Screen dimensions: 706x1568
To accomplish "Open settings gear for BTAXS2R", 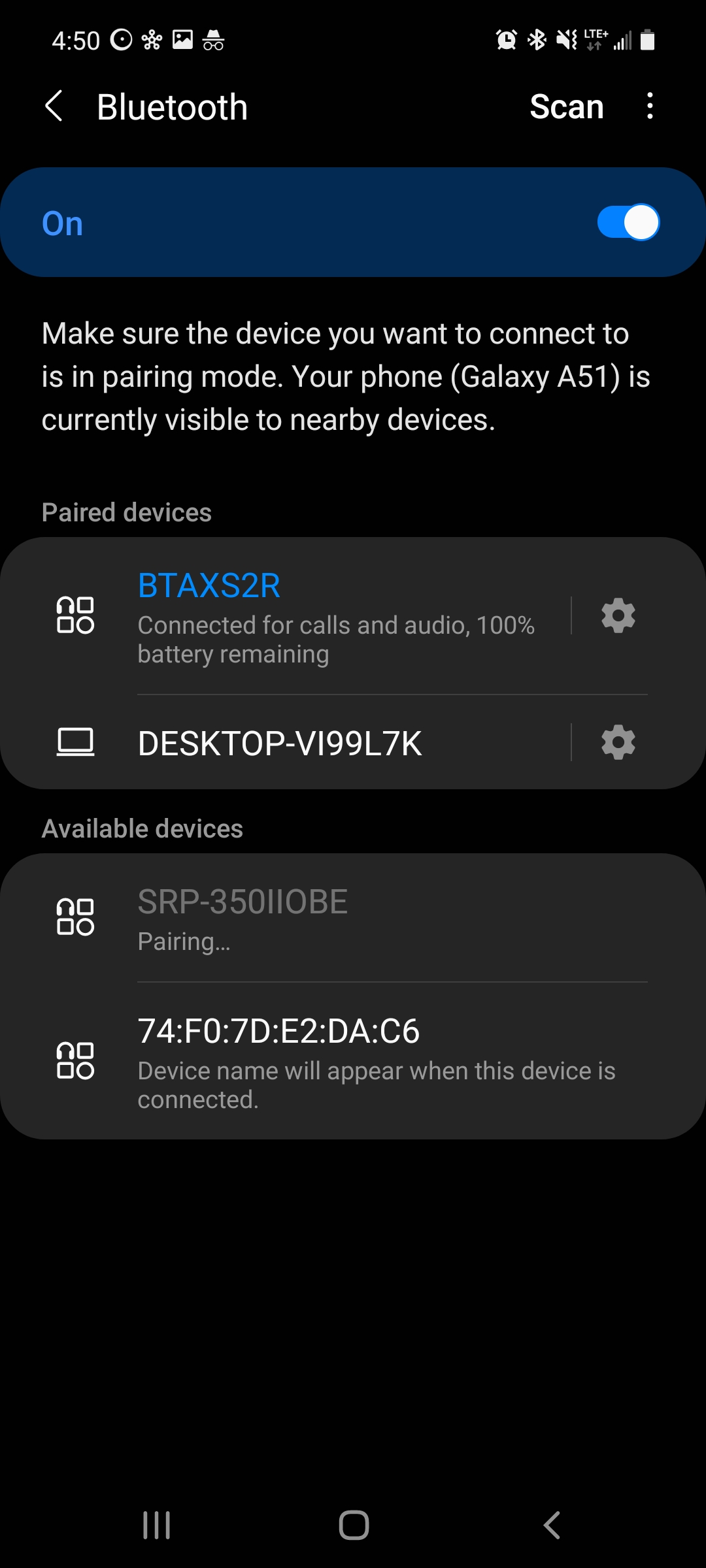I will point(618,615).
